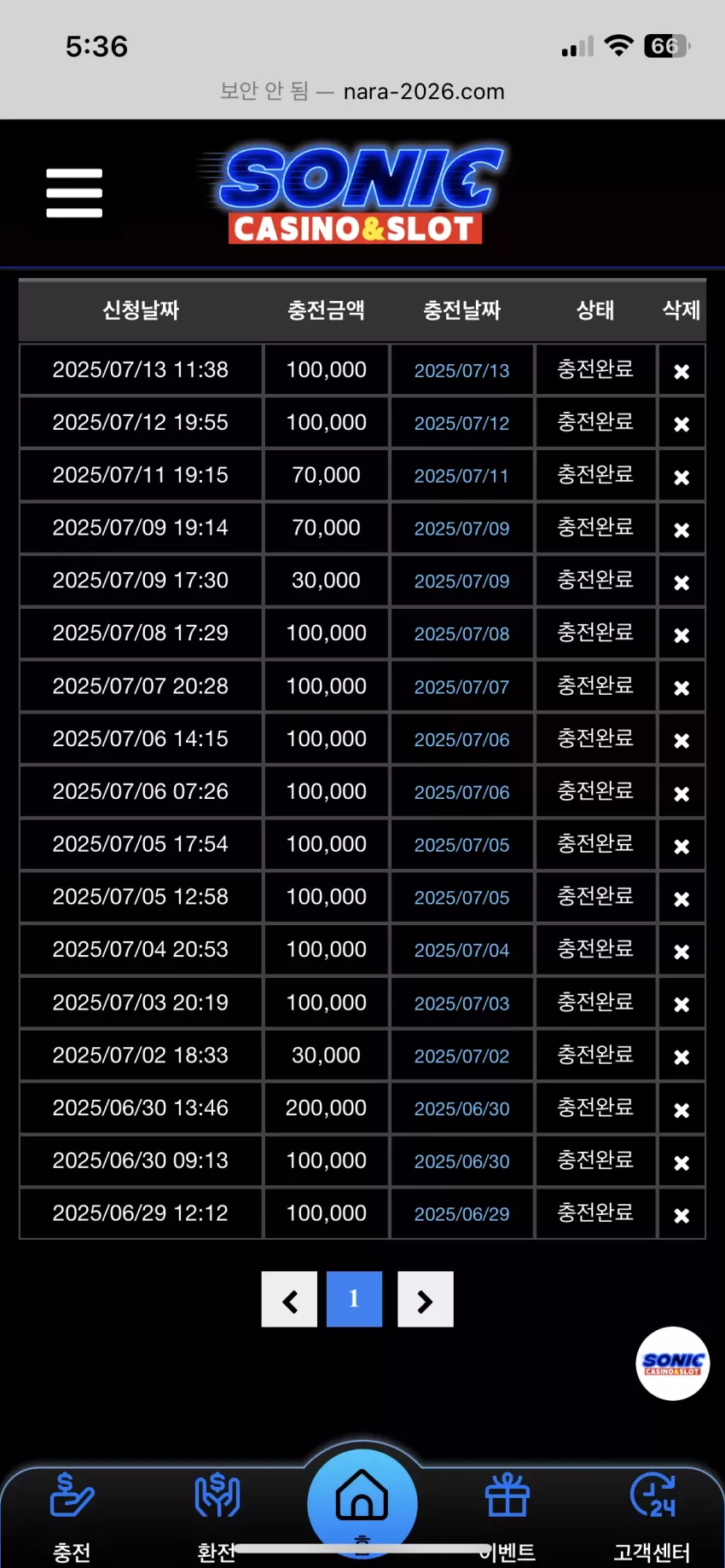Image resolution: width=725 pixels, height=1568 pixels.
Task: Tap the nara-2026.com address bar
Action: [x=362, y=91]
